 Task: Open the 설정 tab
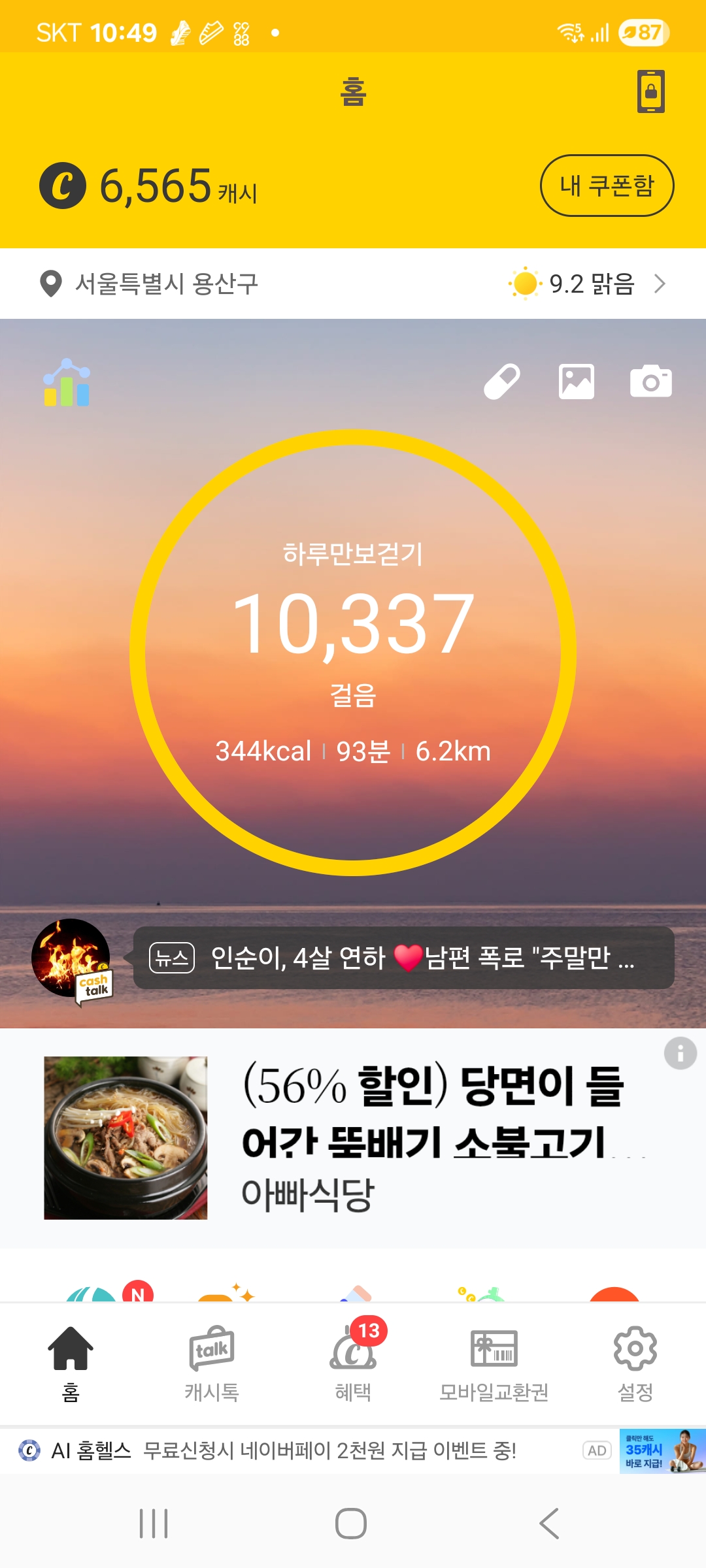point(635,1363)
